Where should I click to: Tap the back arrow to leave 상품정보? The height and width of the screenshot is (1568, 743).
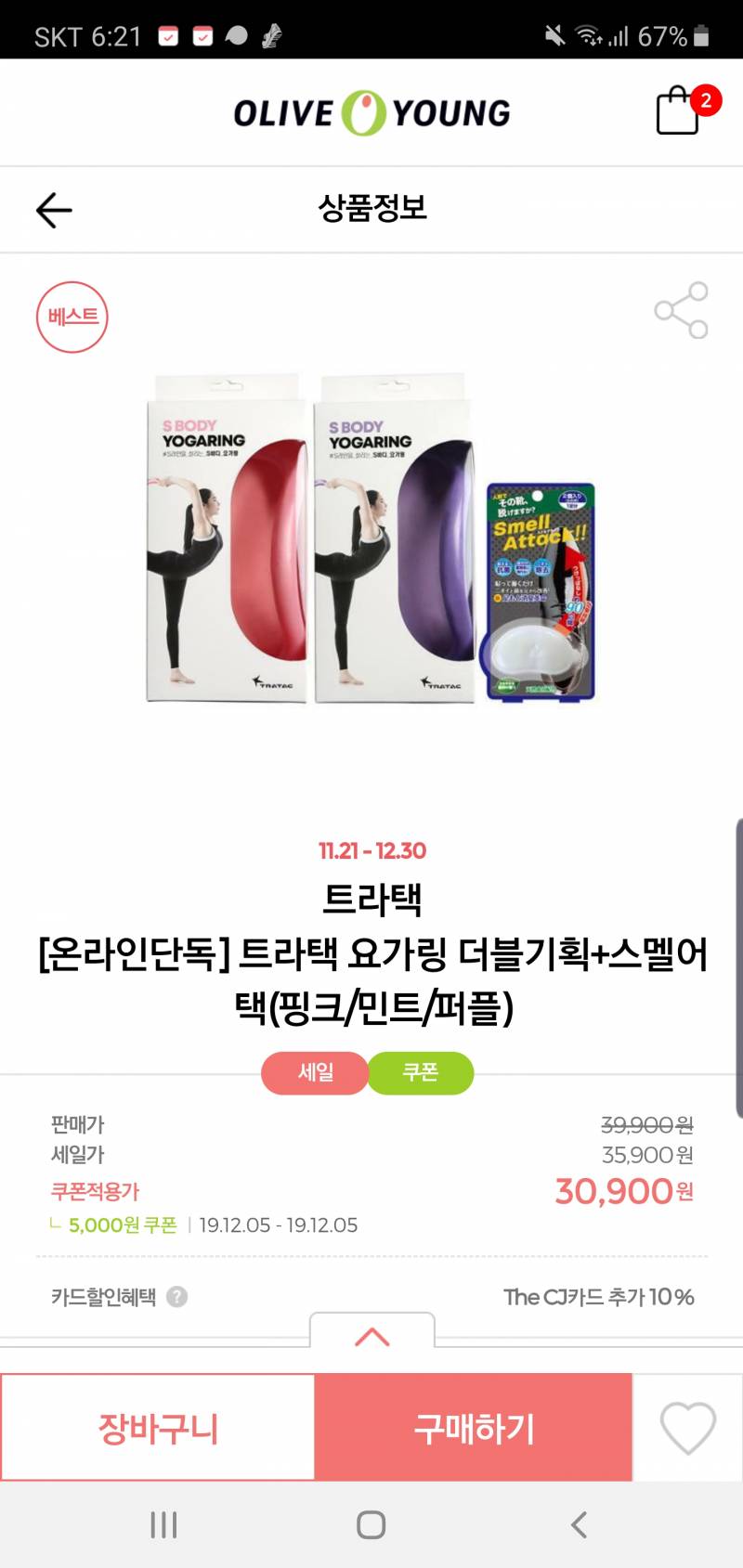tap(53, 209)
